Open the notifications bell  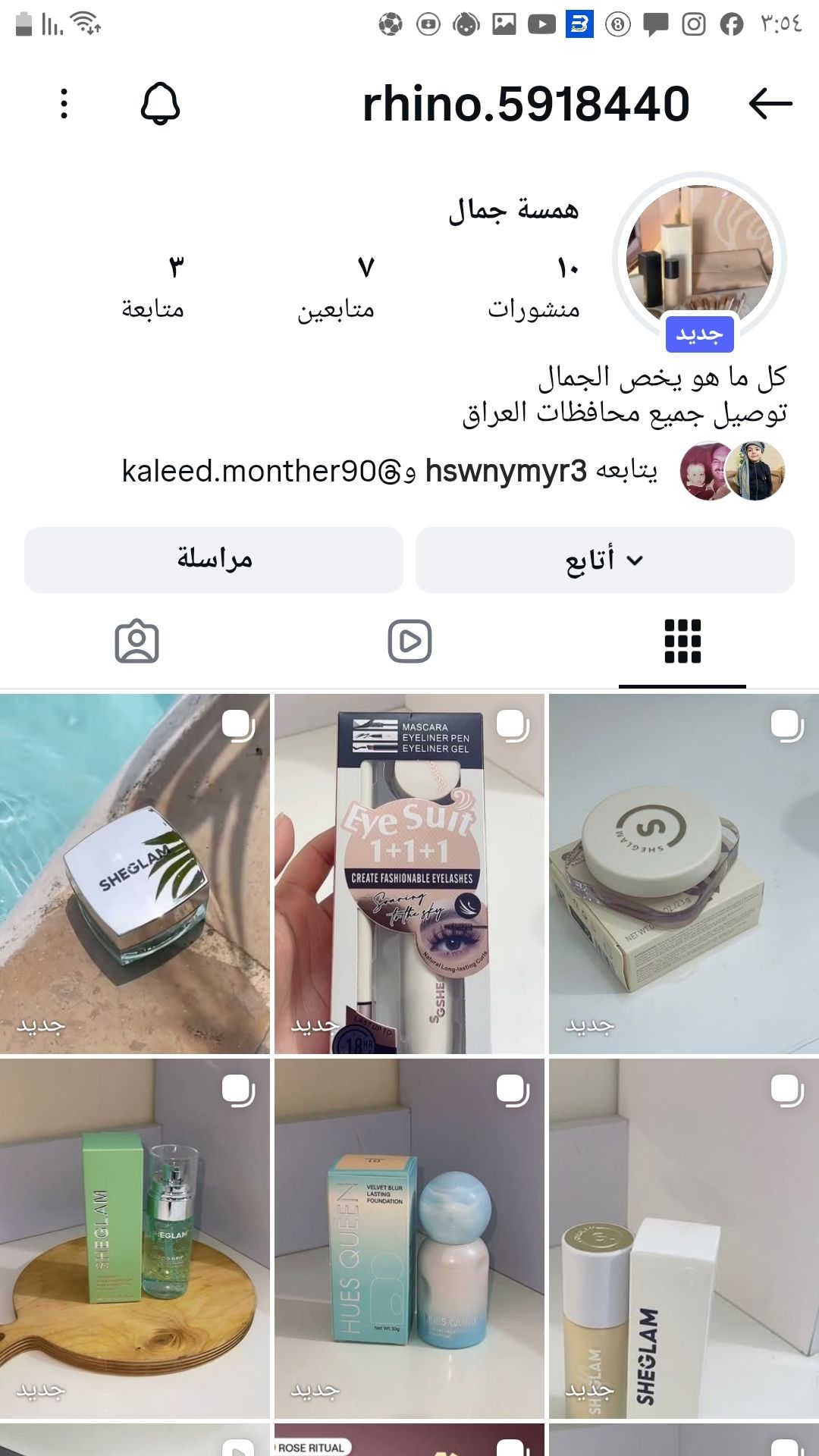click(x=160, y=104)
